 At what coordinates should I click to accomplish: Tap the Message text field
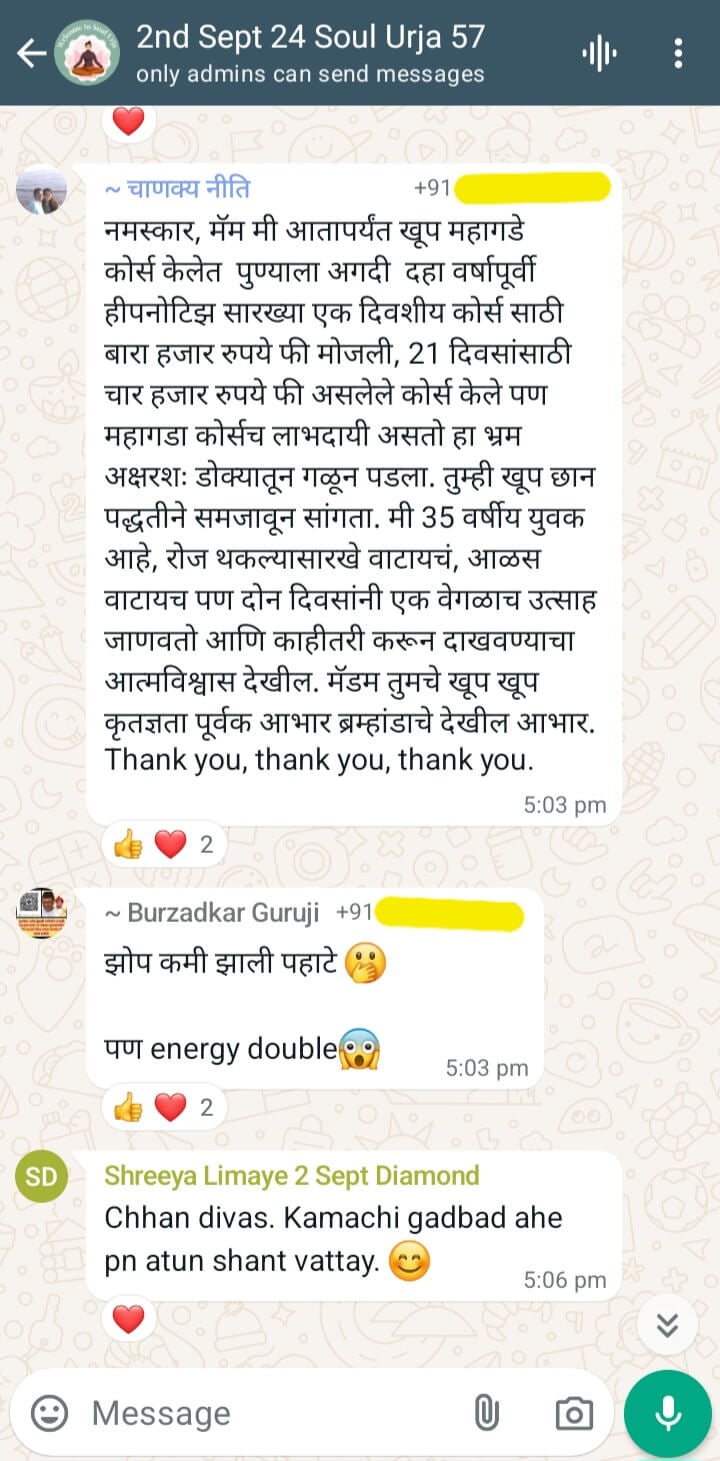[x=270, y=1413]
